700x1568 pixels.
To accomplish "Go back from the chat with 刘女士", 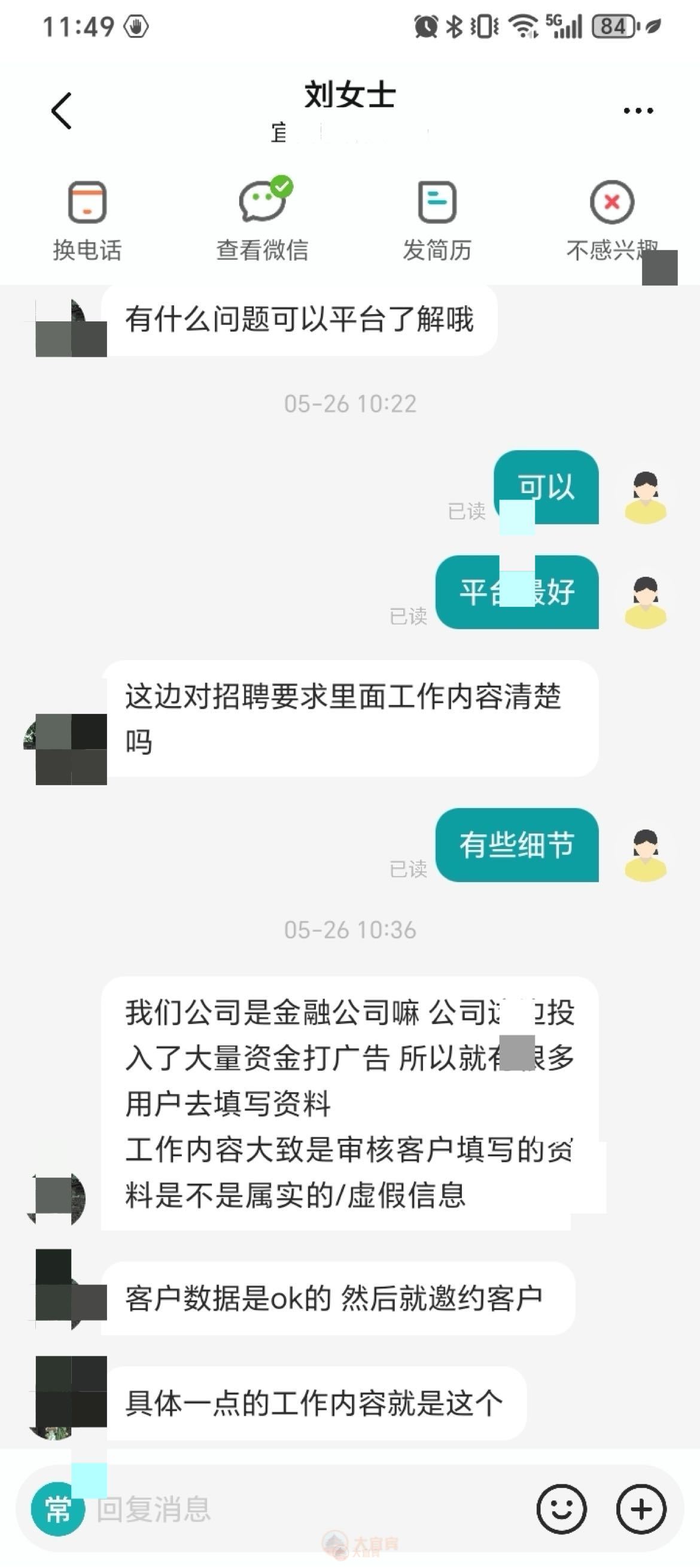I will [x=62, y=111].
